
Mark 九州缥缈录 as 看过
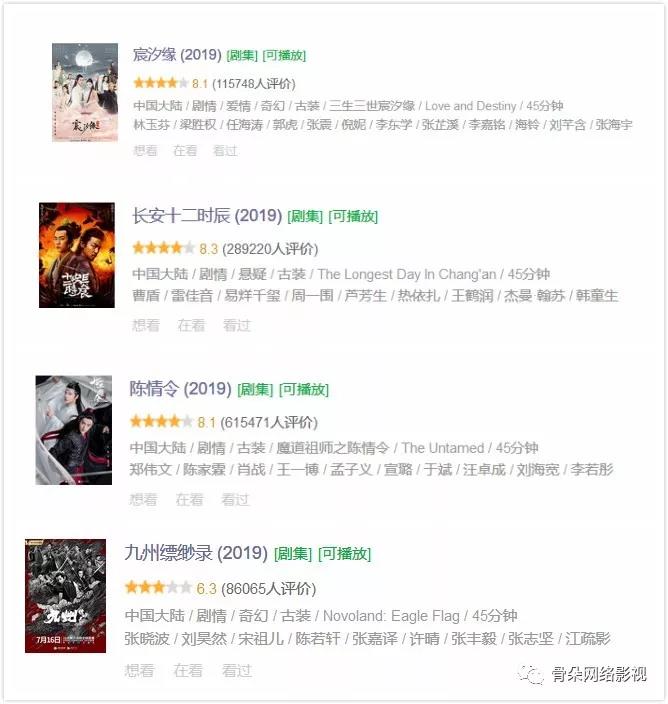point(237,670)
